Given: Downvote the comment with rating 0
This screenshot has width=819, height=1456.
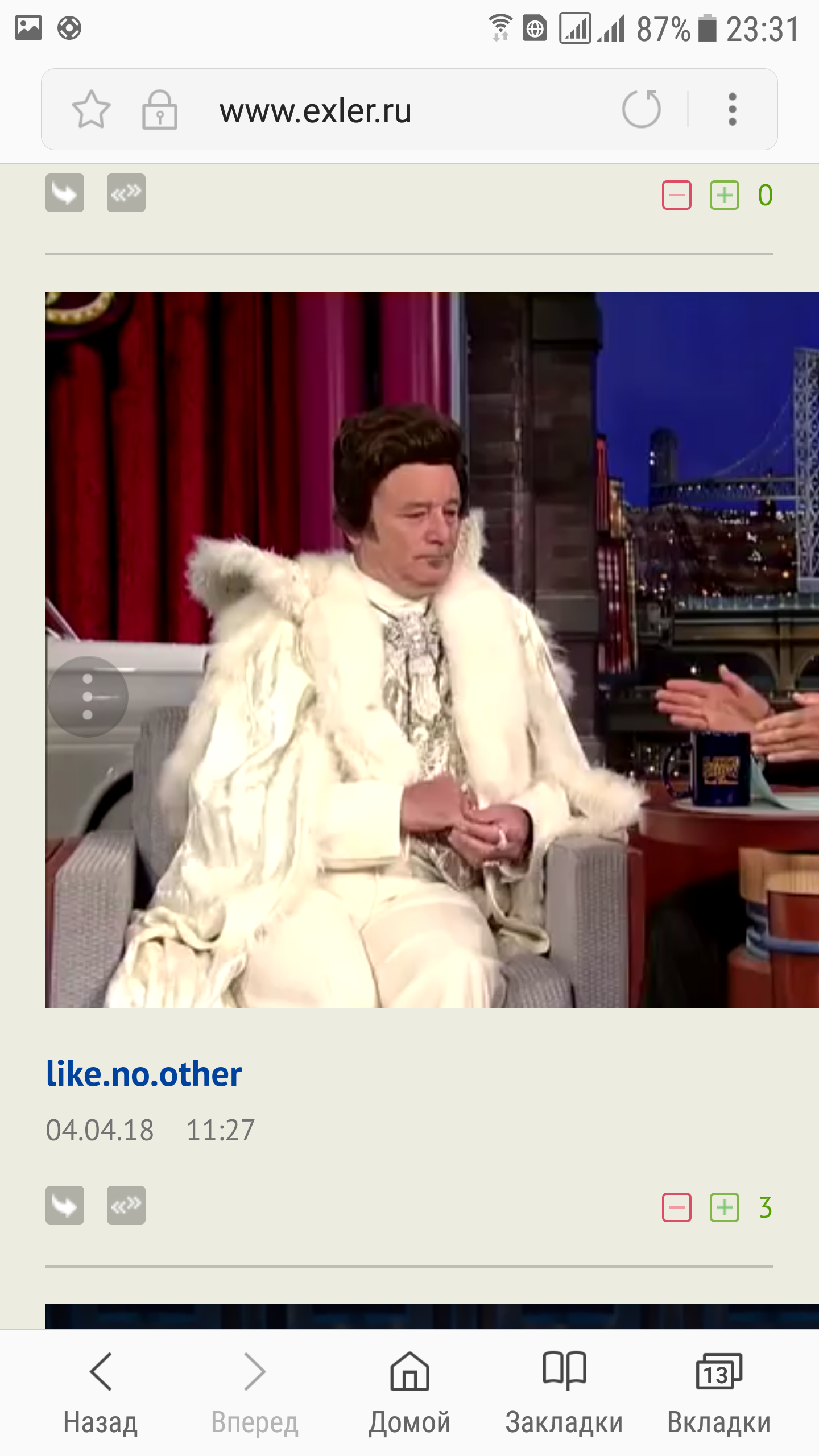Looking at the screenshot, I should tap(677, 195).
